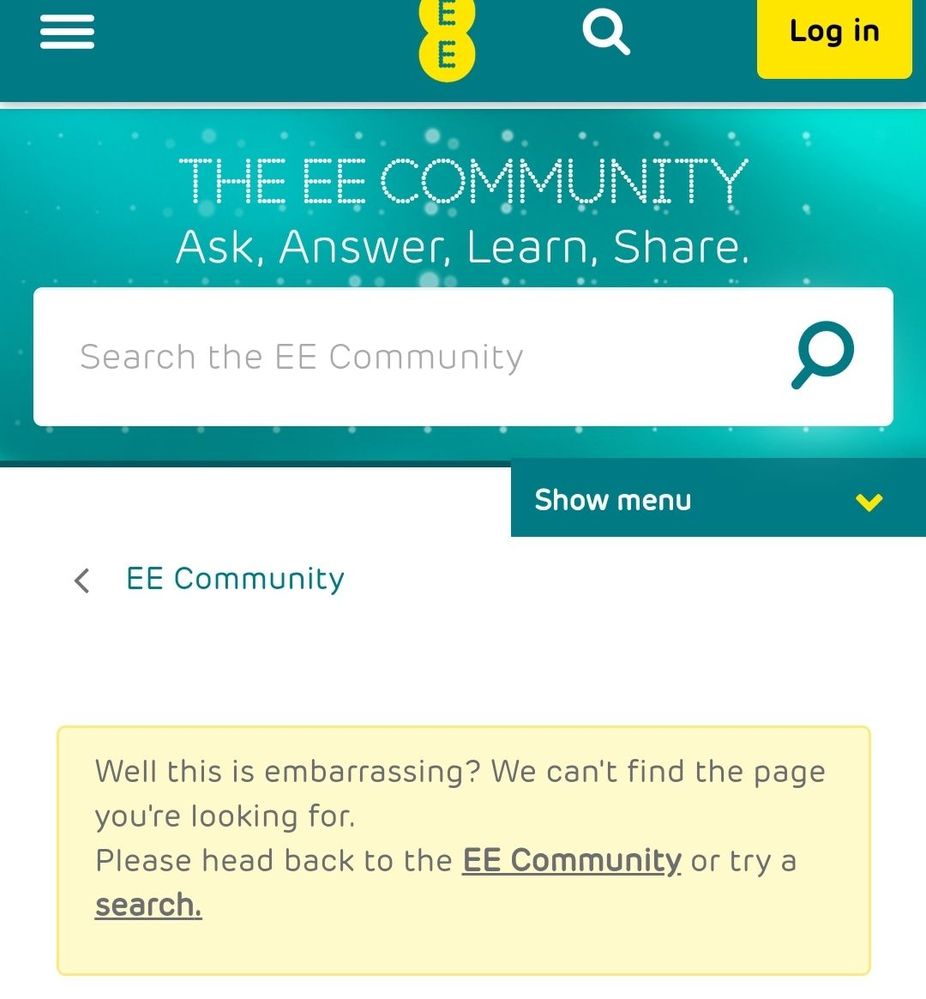Submit search with the teal magnifier icon

(822, 355)
